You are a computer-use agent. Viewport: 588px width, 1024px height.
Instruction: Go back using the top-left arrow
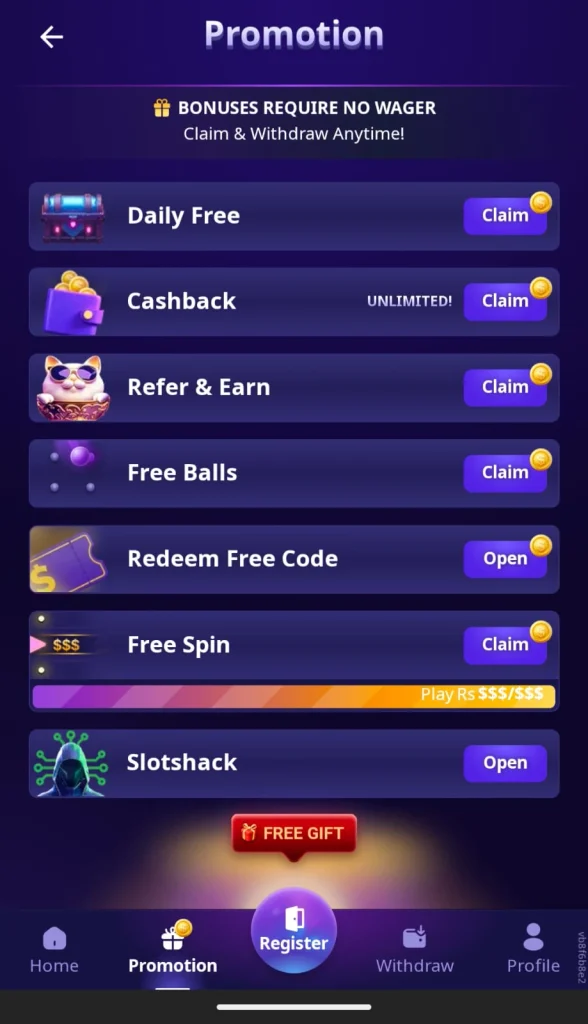pyautogui.click(x=52, y=37)
